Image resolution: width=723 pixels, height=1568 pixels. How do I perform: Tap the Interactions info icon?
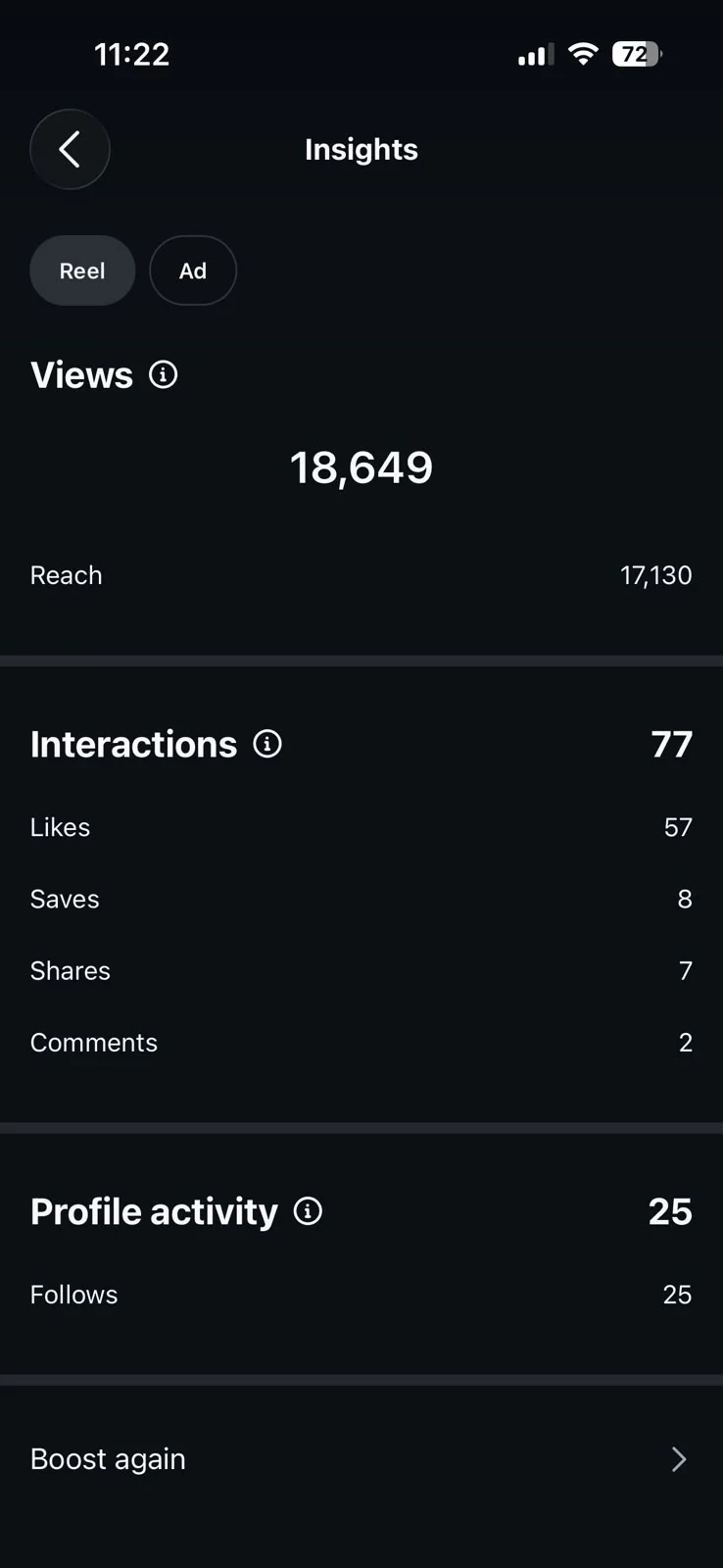267,744
